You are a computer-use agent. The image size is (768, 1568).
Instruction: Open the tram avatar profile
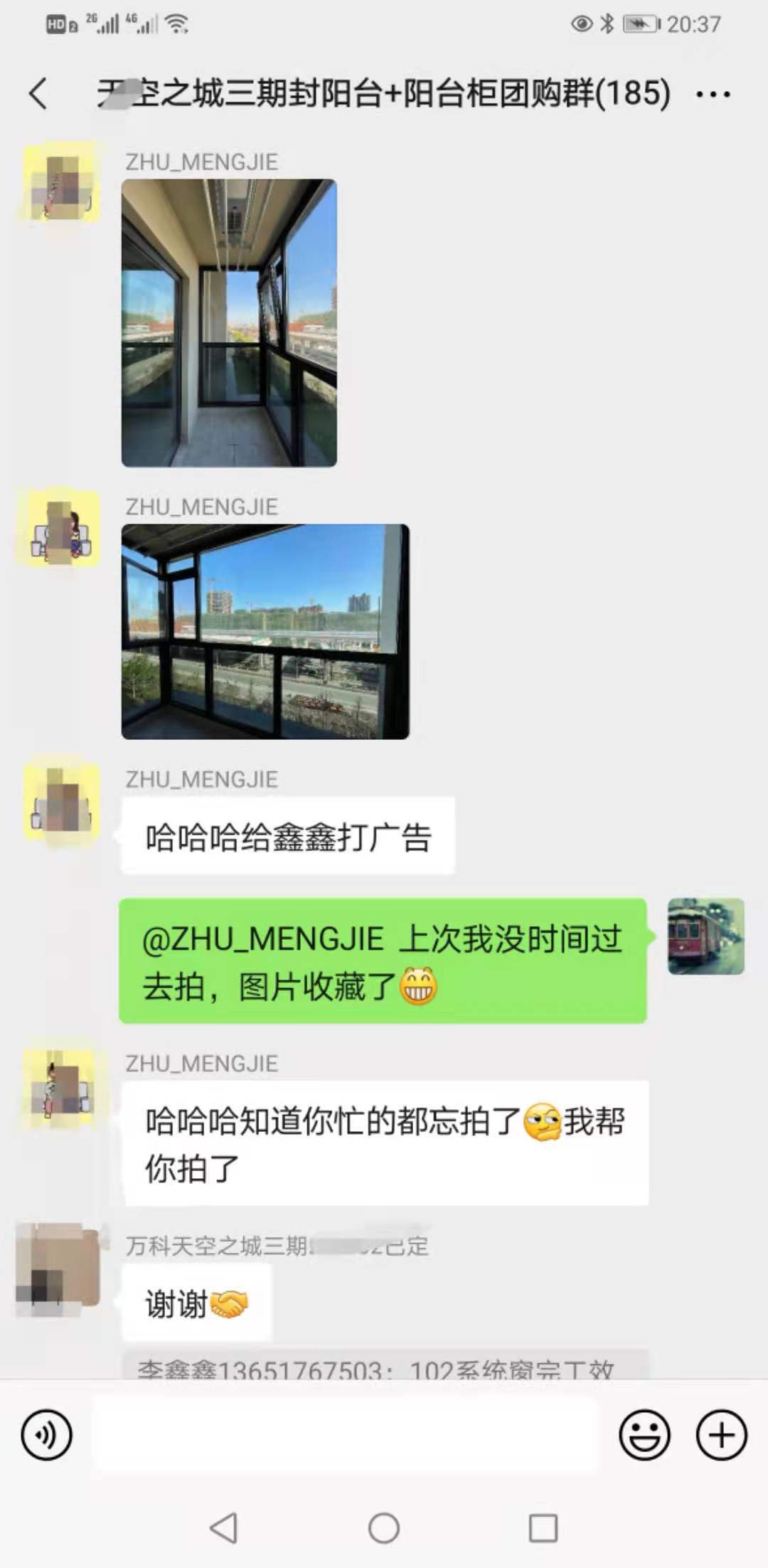705,936
